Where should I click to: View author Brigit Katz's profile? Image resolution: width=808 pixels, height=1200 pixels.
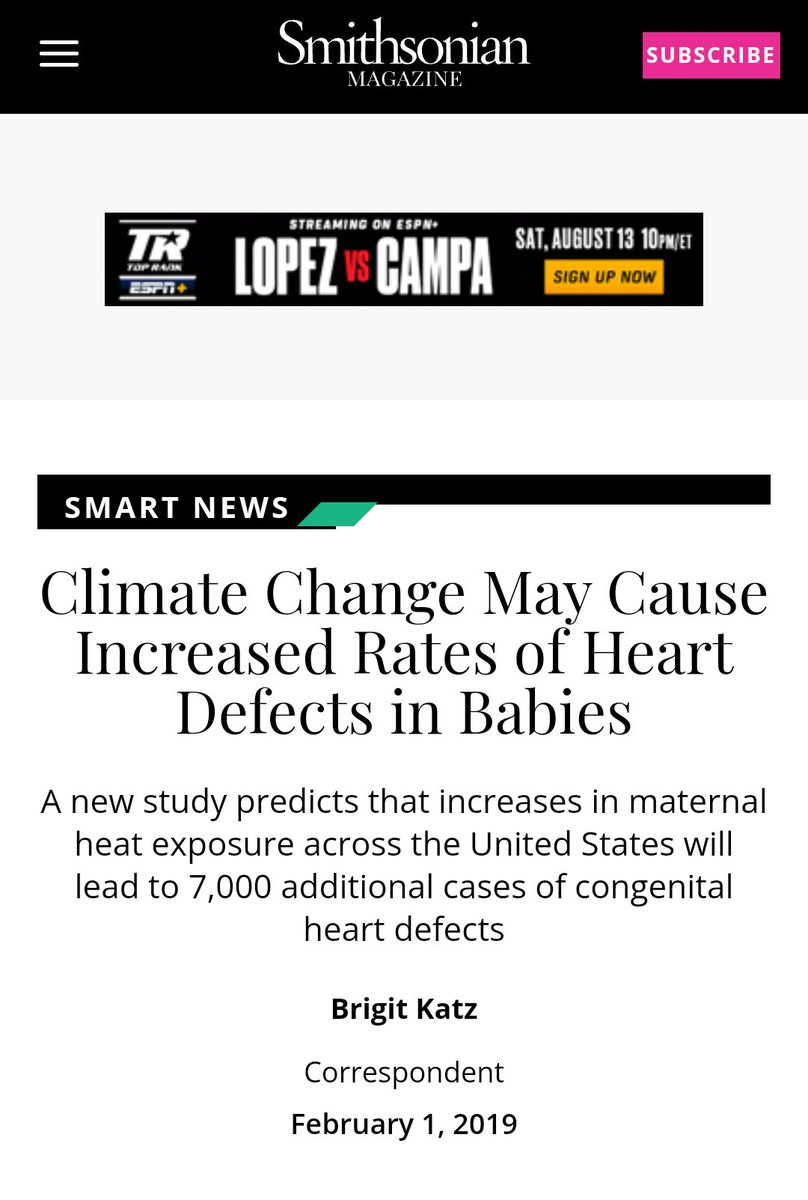pos(404,1009)
